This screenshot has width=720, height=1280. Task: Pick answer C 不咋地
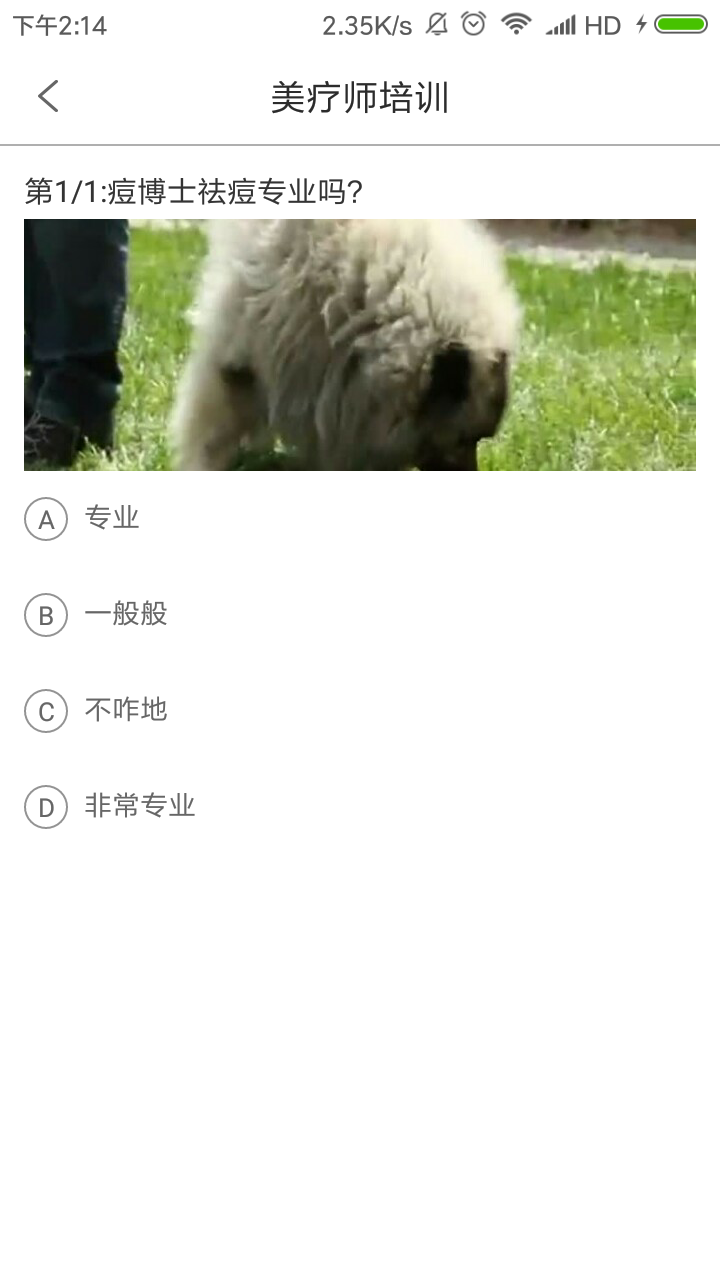46,711
